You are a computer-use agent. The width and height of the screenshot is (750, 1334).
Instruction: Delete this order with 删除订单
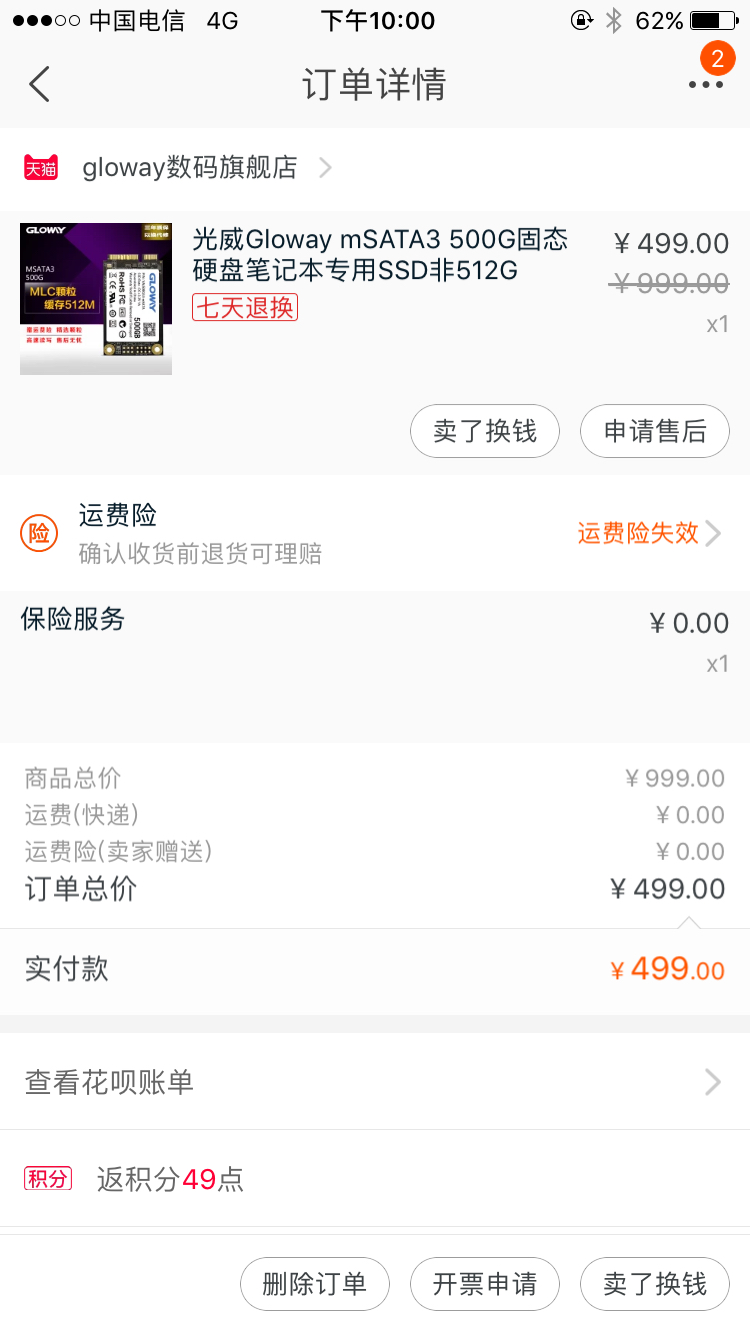(315, 1283)
